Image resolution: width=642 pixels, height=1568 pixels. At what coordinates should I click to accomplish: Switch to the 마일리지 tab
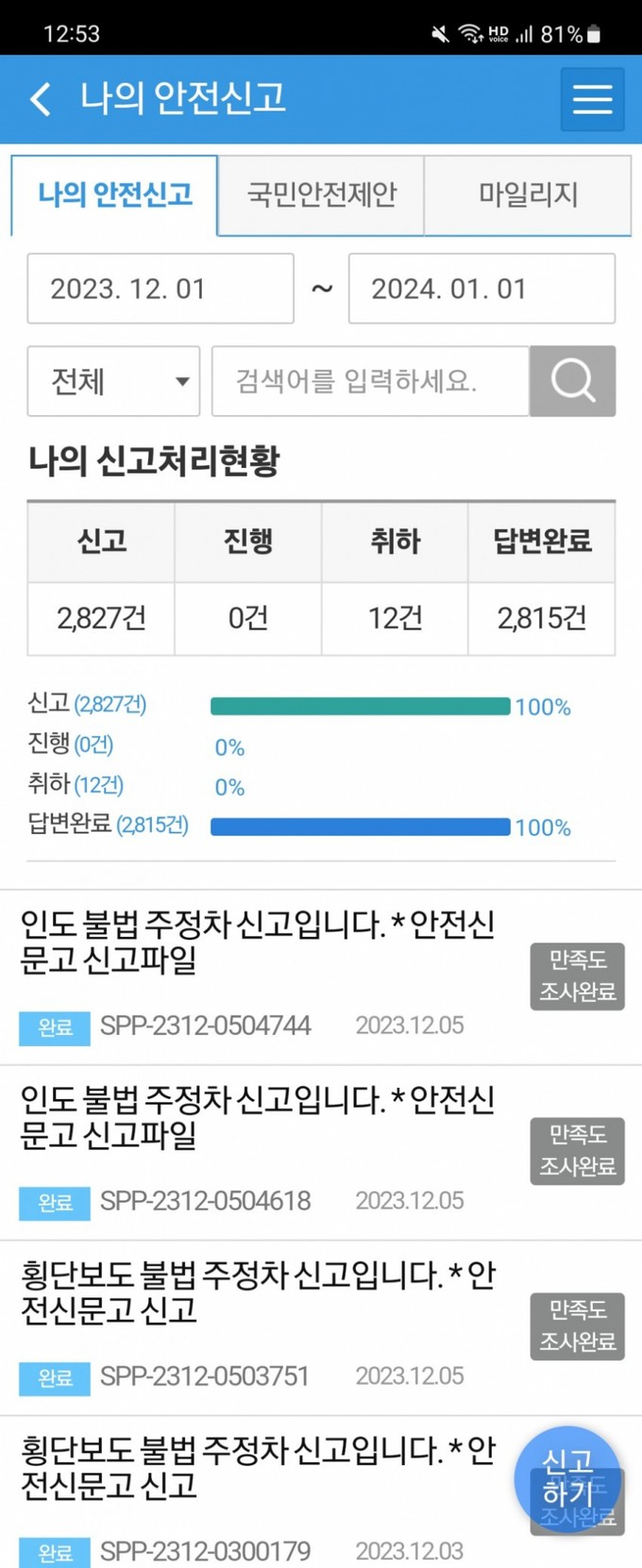[528, 194]
